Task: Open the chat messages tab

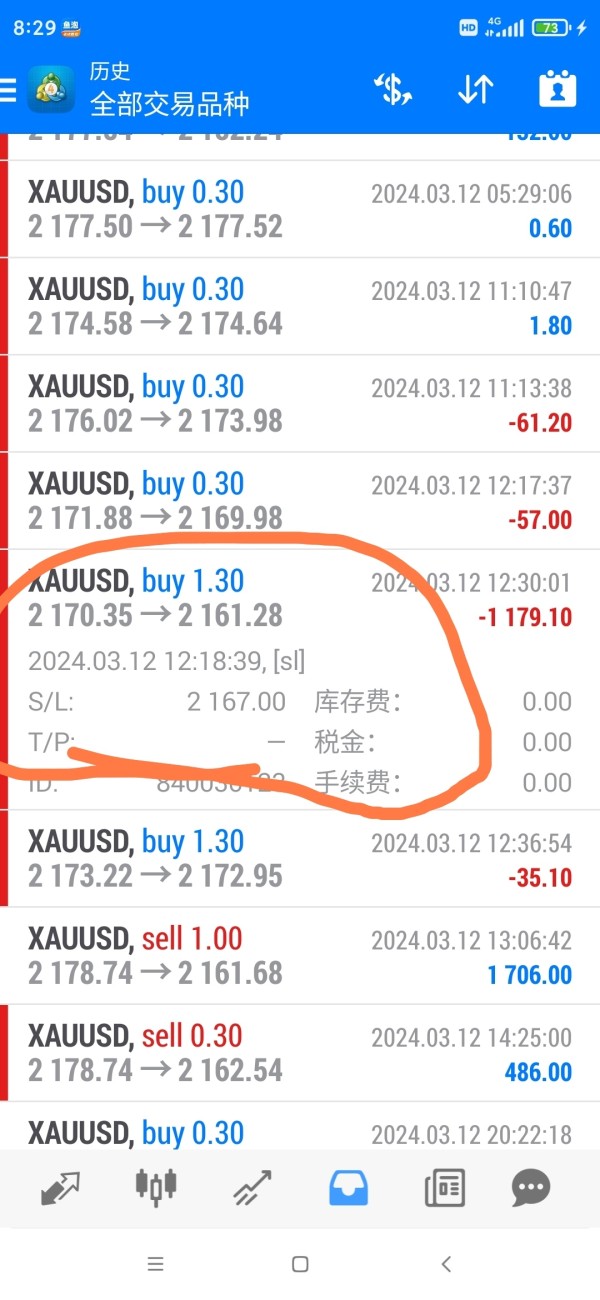Action: 530,1187
